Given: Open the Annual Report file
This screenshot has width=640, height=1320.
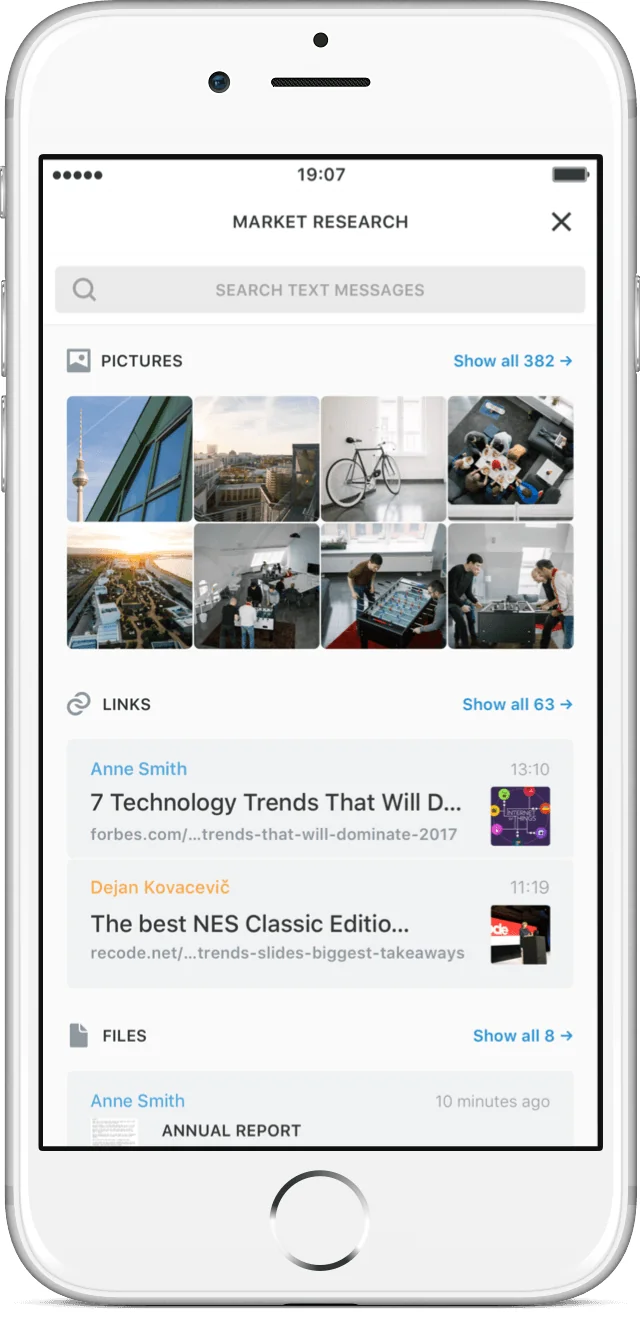Looking at the screenshot, I should pos(231,1130).
